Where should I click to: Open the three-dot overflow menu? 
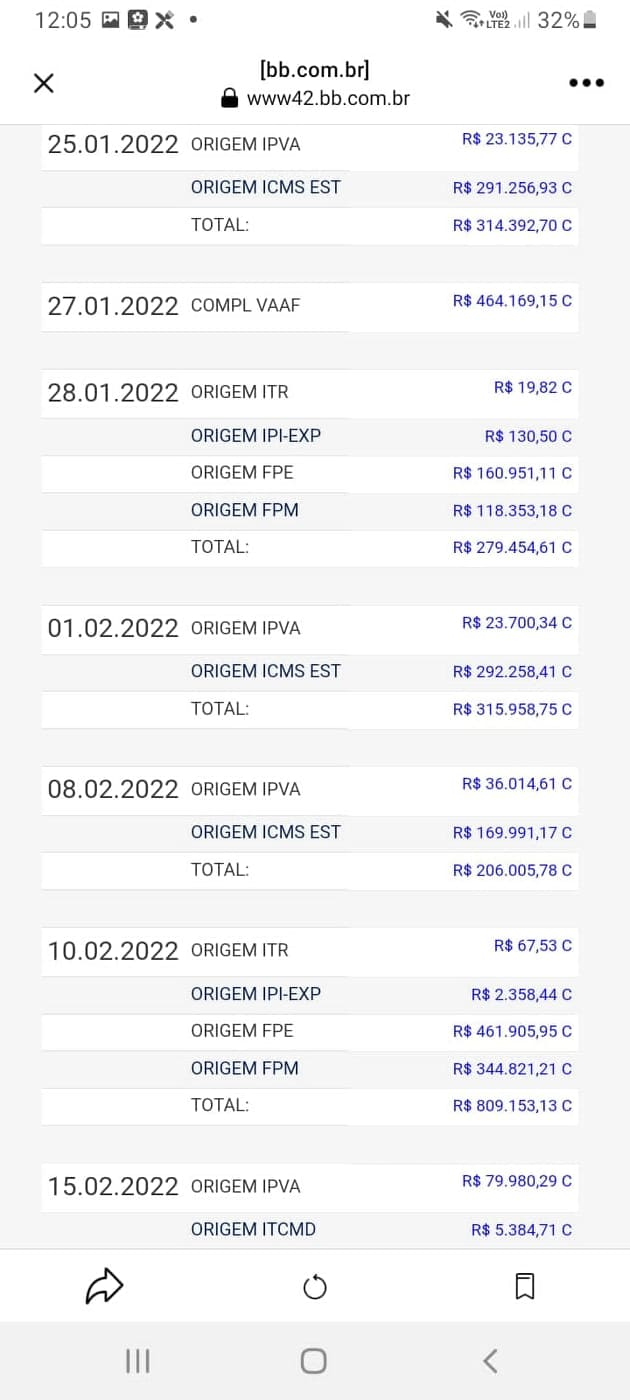[x=586, y=83]
